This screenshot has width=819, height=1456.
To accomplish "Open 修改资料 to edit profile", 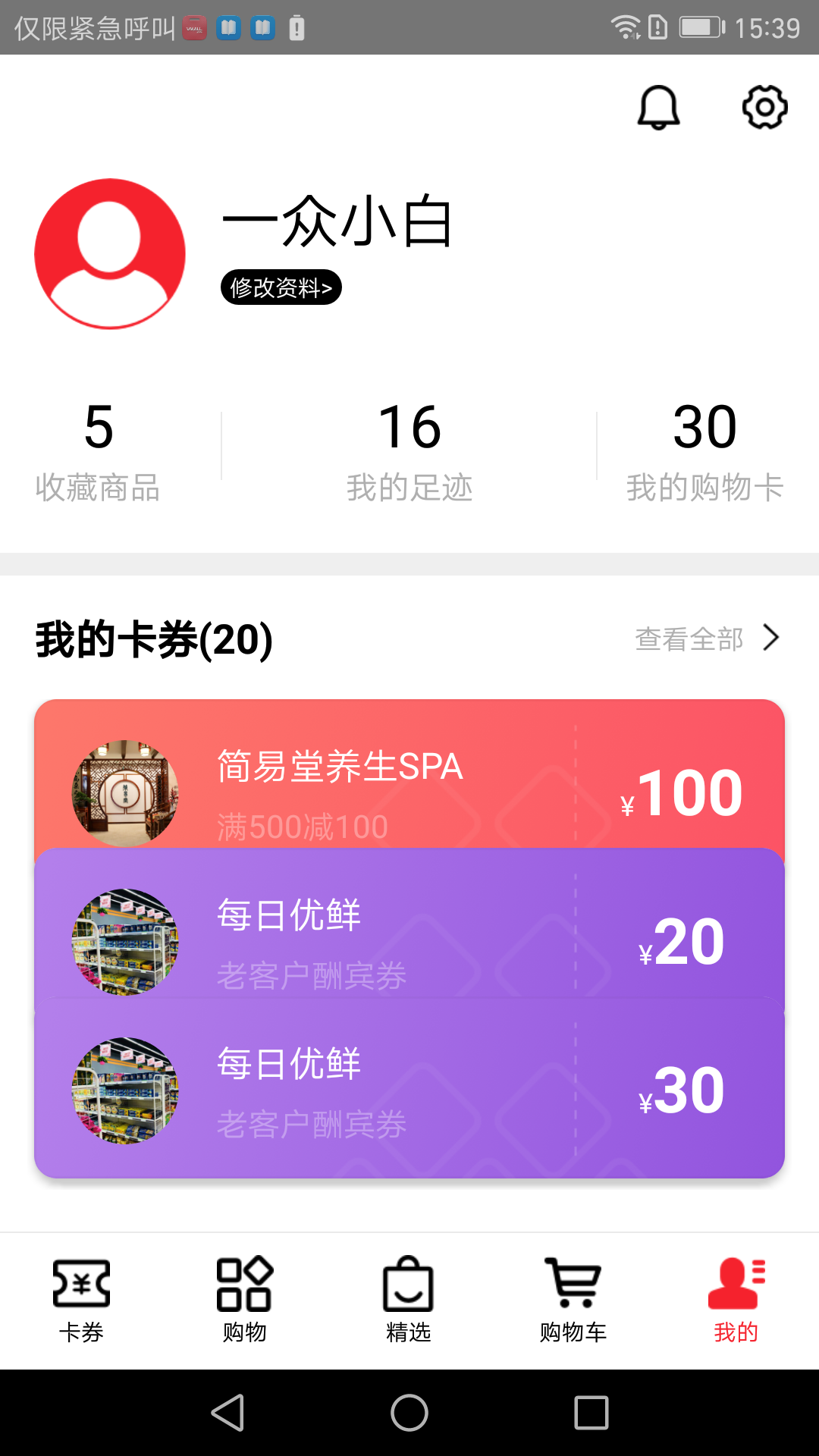I will (x=280, y=287).
